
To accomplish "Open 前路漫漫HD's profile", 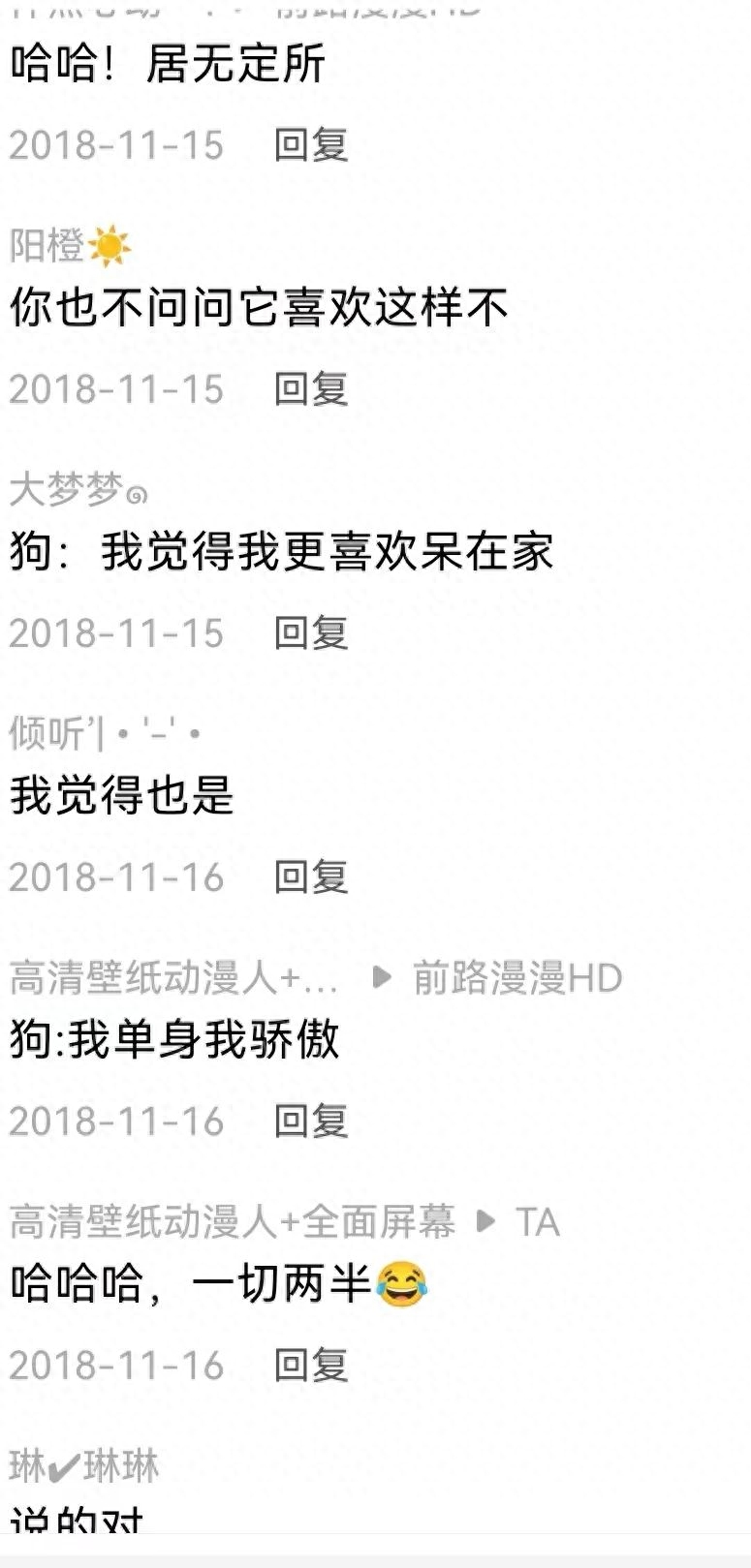I will (517, 978).
